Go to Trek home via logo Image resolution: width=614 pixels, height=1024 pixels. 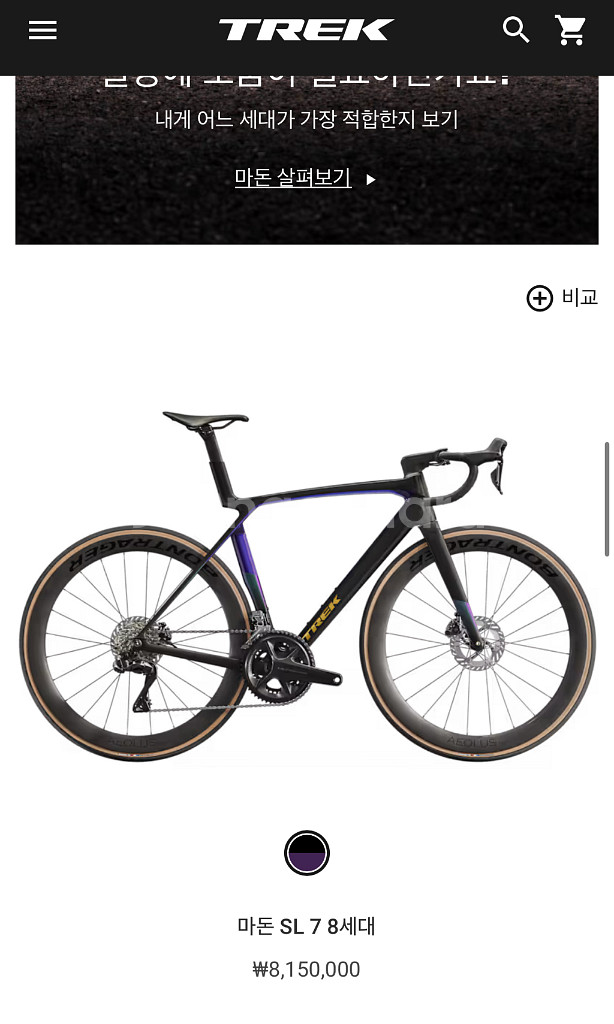[306, 30]
